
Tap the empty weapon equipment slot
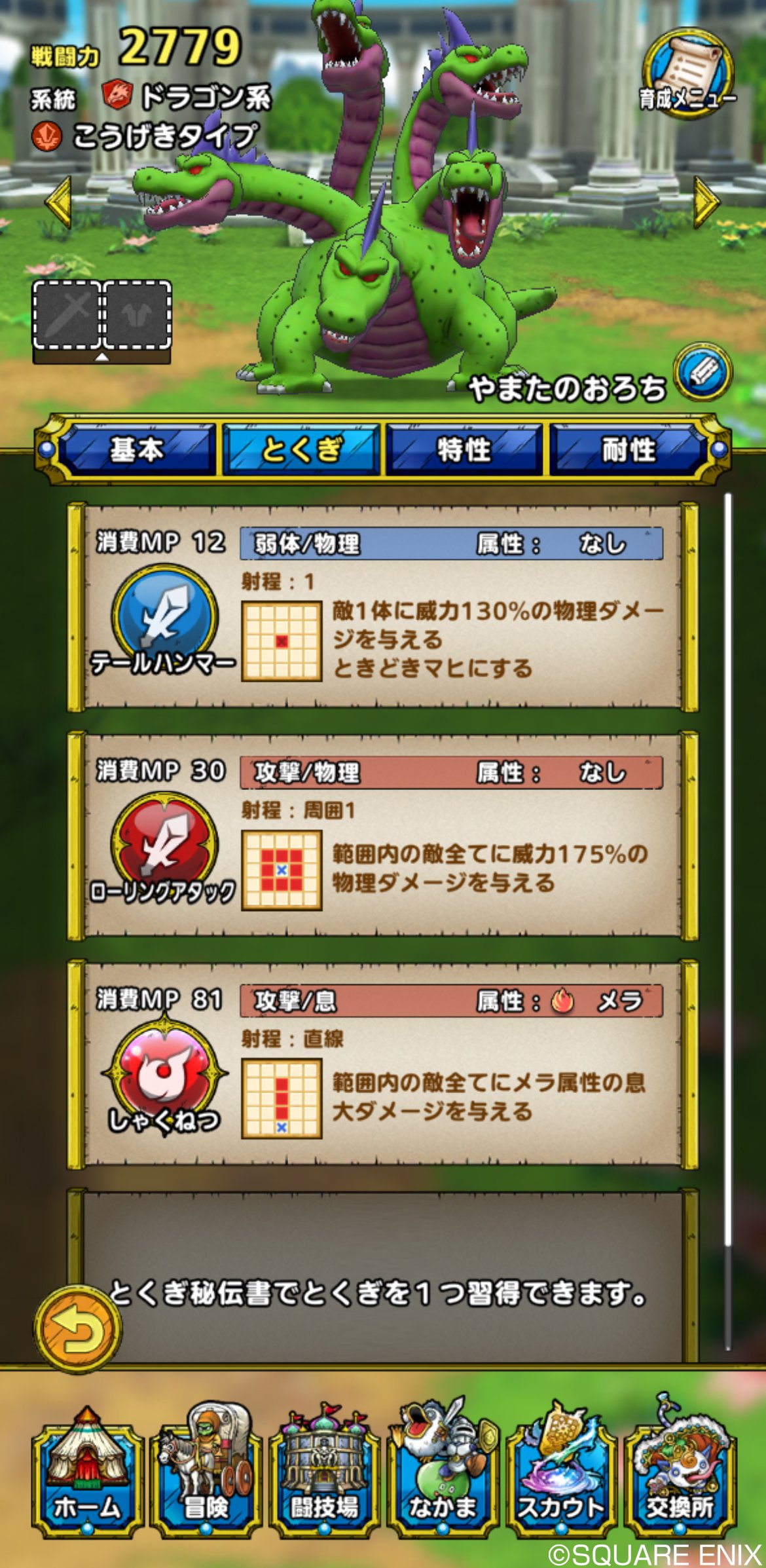coord(67,315)
